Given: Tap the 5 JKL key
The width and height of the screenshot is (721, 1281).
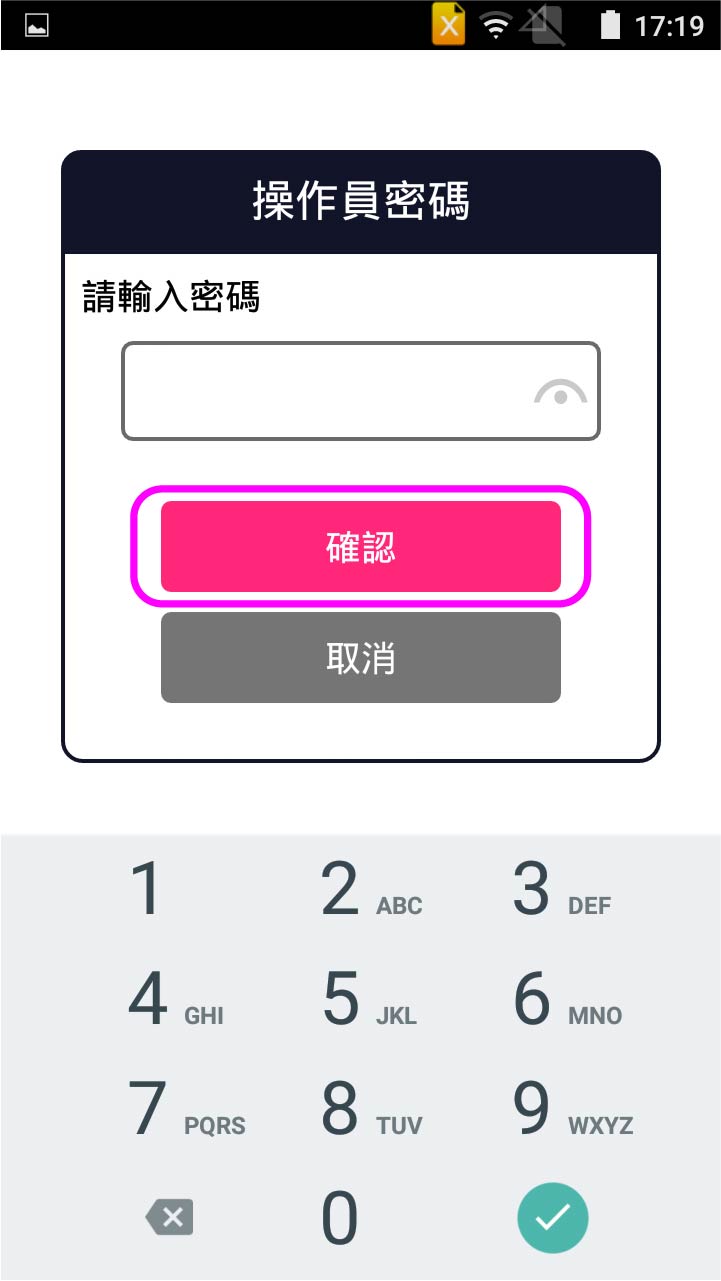Looking at the screenshot, I should (x=360, y=1000).
